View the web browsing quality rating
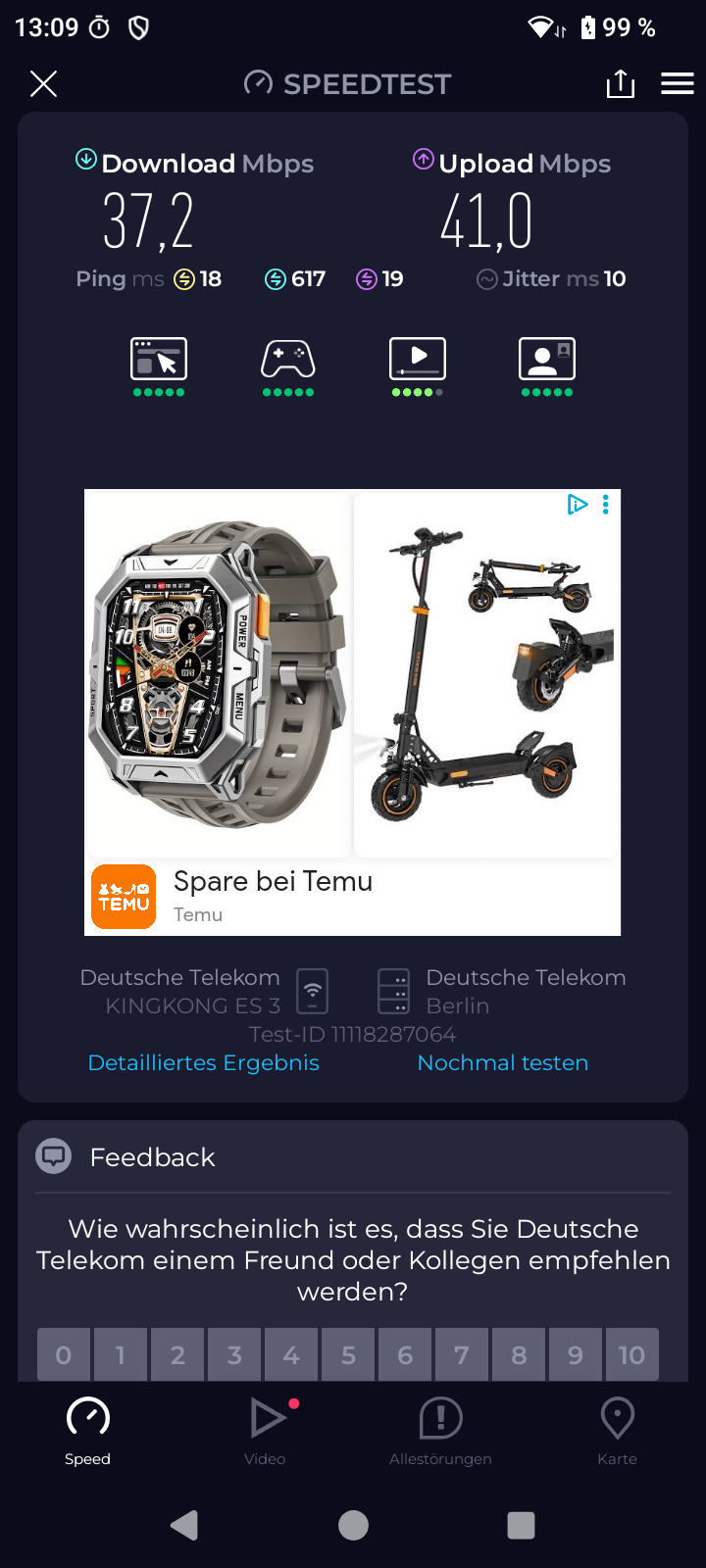 coord(159,367)
